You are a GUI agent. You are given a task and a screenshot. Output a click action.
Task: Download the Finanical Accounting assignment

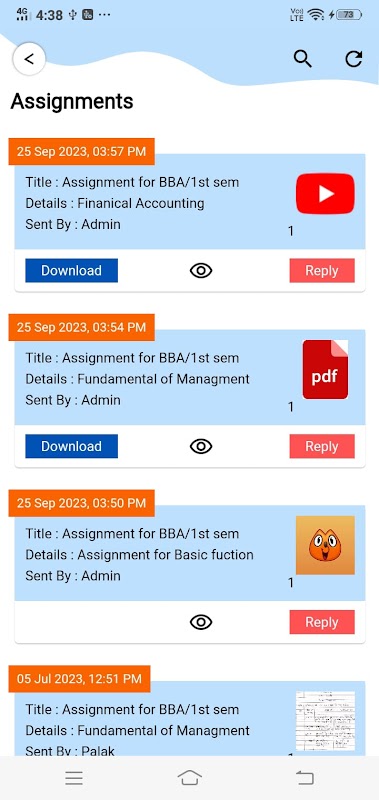pos(71,270)
